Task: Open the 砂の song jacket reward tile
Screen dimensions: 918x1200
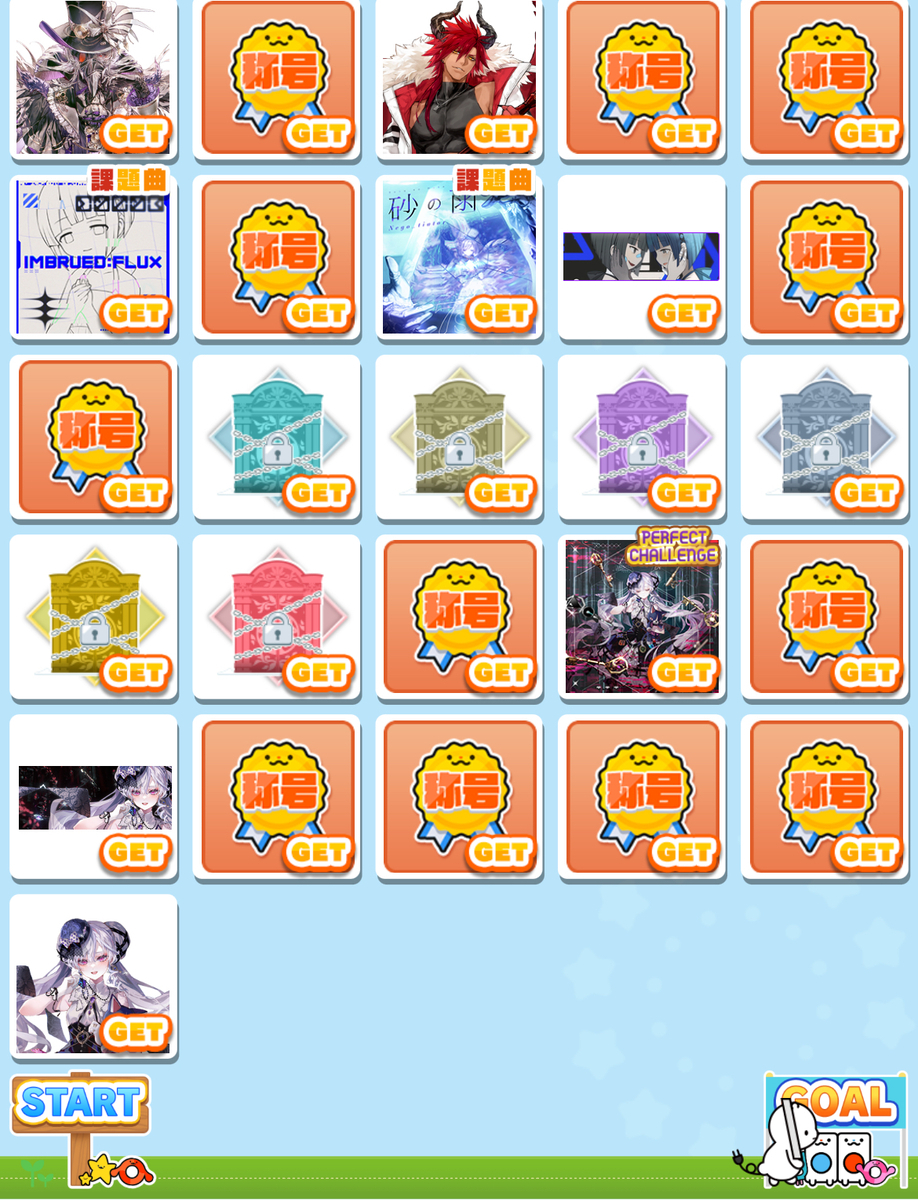Action: tap(459, 257)
